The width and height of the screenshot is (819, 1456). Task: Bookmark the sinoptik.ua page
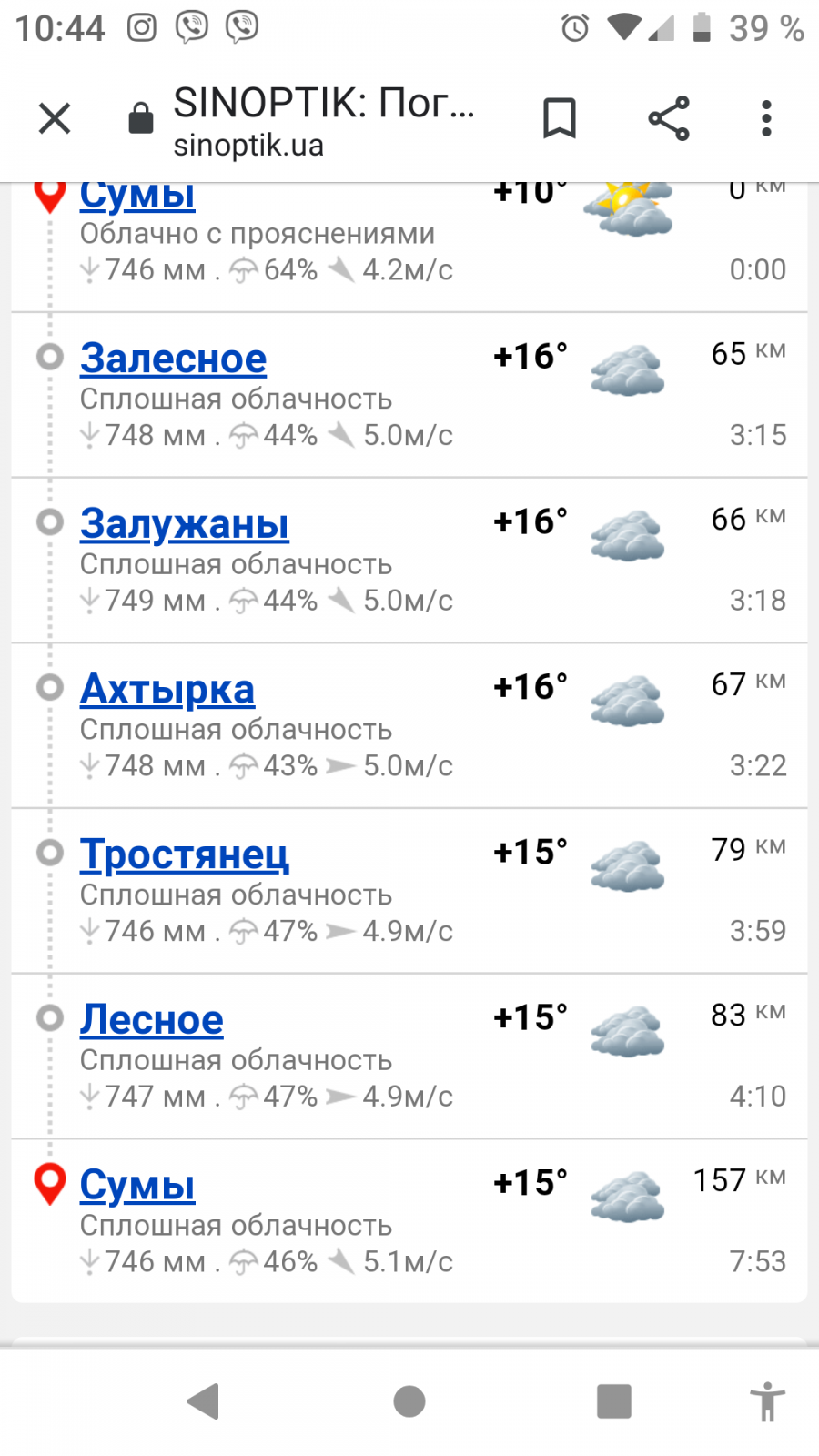(559, 118)
